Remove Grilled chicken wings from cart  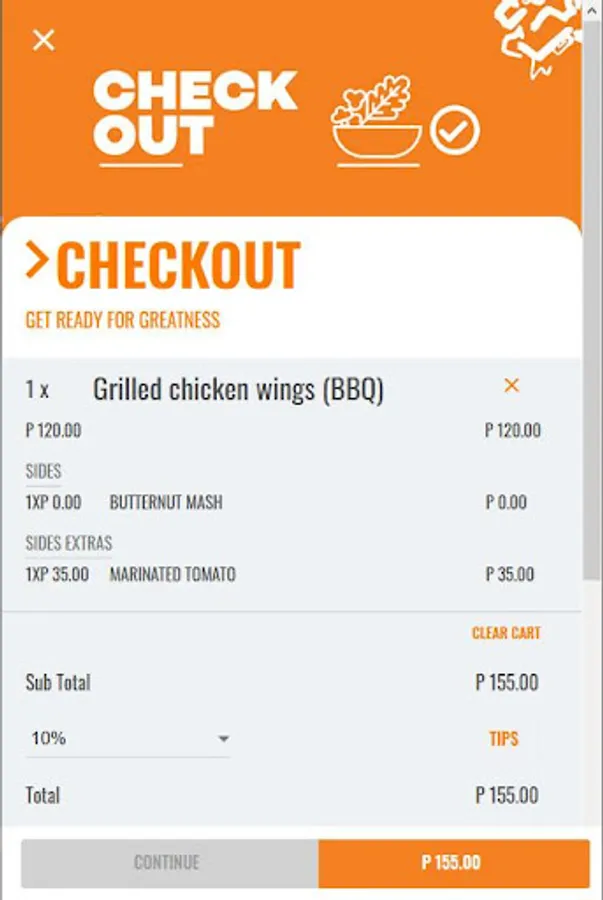click(x=511, y=386)
